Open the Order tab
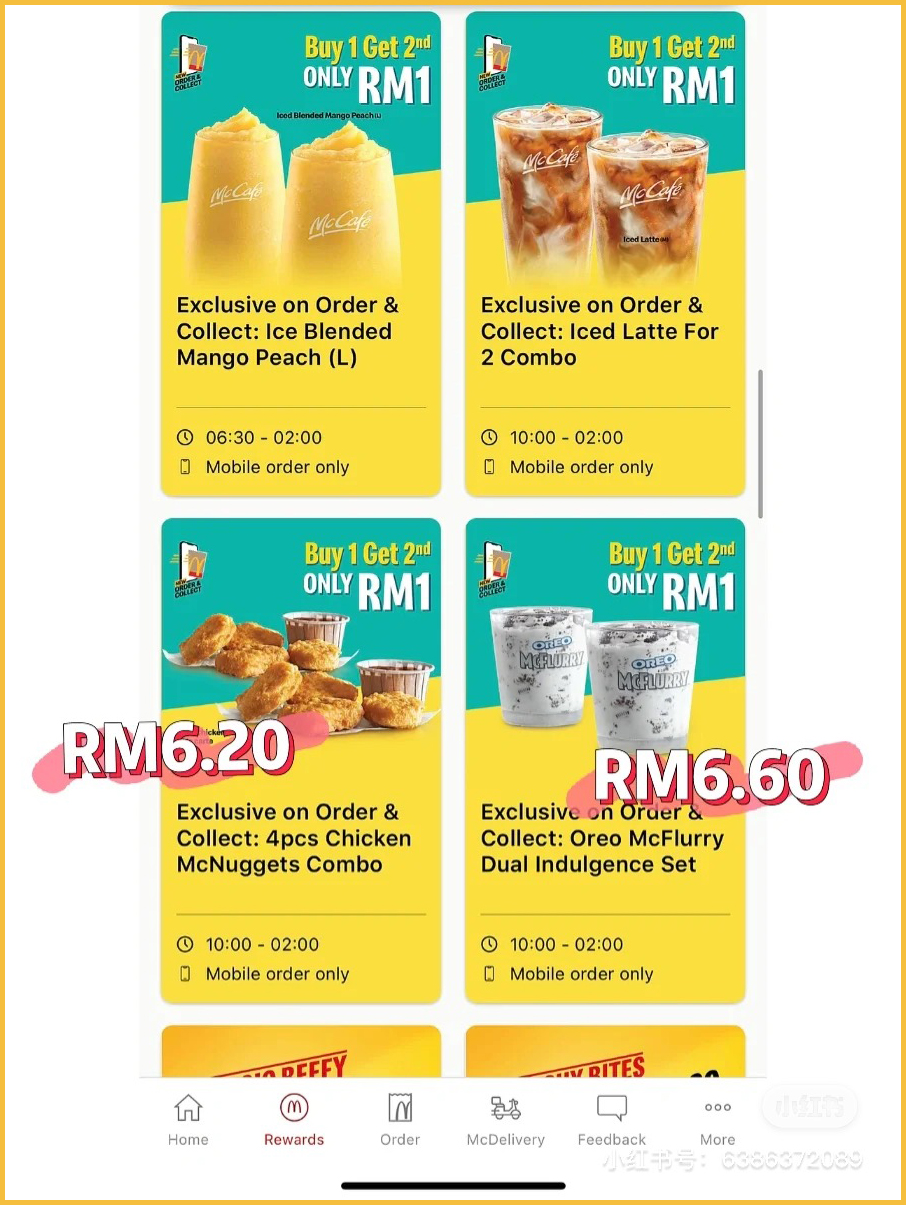Image resolution: width=906 pixels, height=1205 pixels. (400, 1120)
